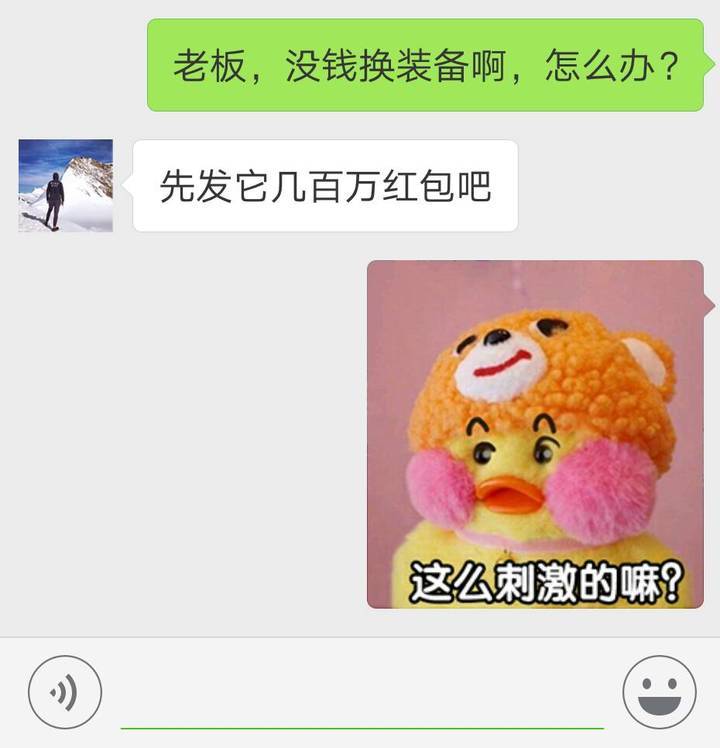Open the duck sticker saying 这么刺激的嘛

pyautogui.click(x=535, y=434)
